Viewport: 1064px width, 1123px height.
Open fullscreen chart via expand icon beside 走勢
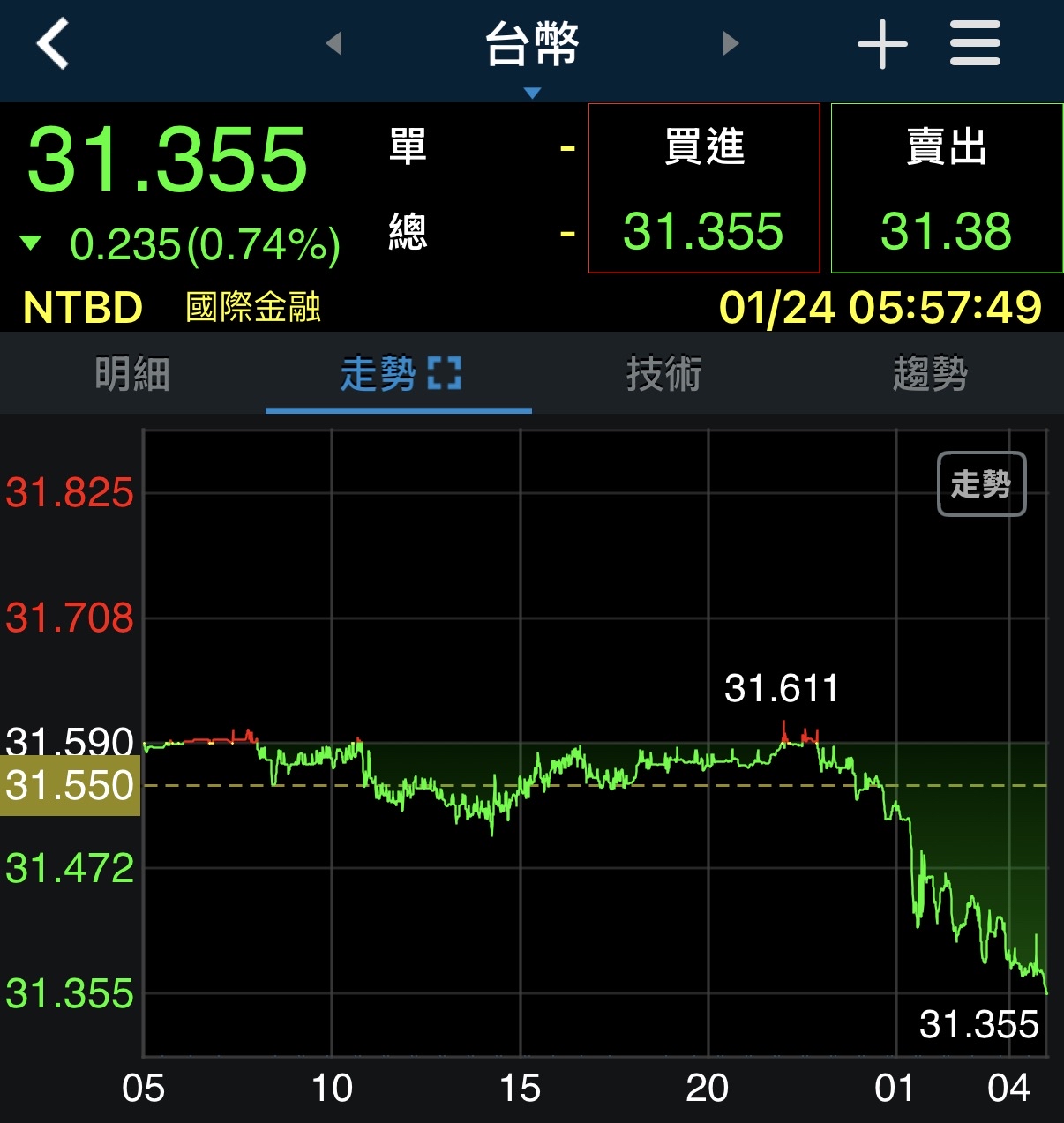tap(447, 372)
